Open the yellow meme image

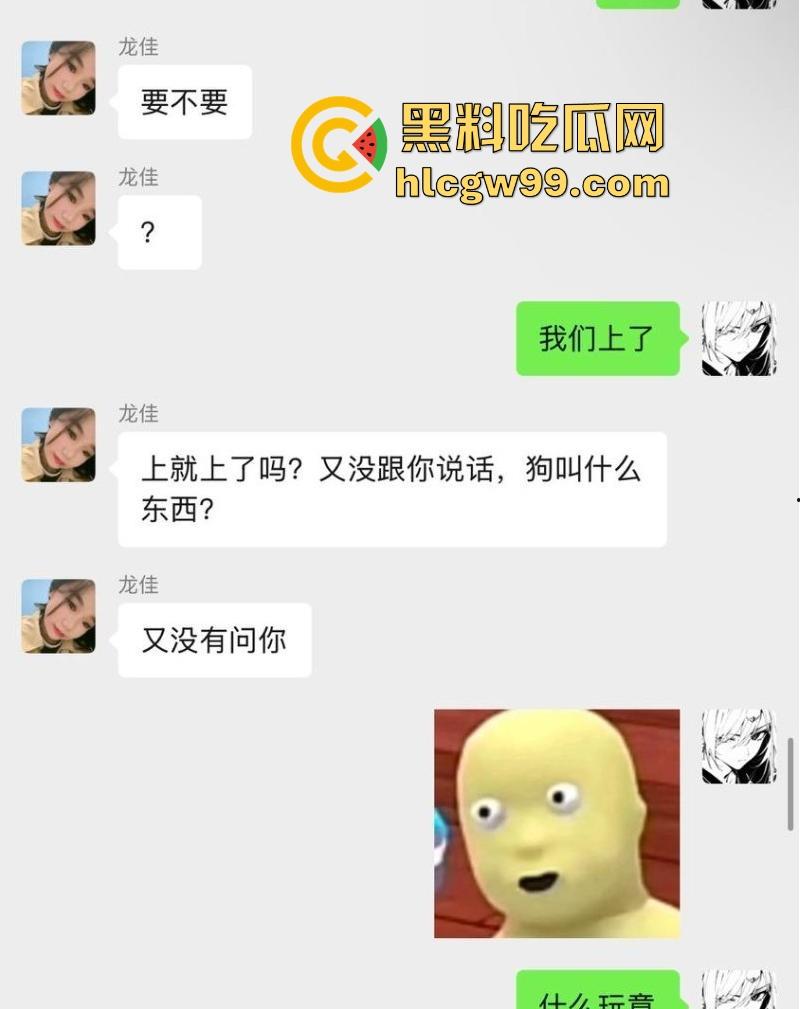pos(556,823)
